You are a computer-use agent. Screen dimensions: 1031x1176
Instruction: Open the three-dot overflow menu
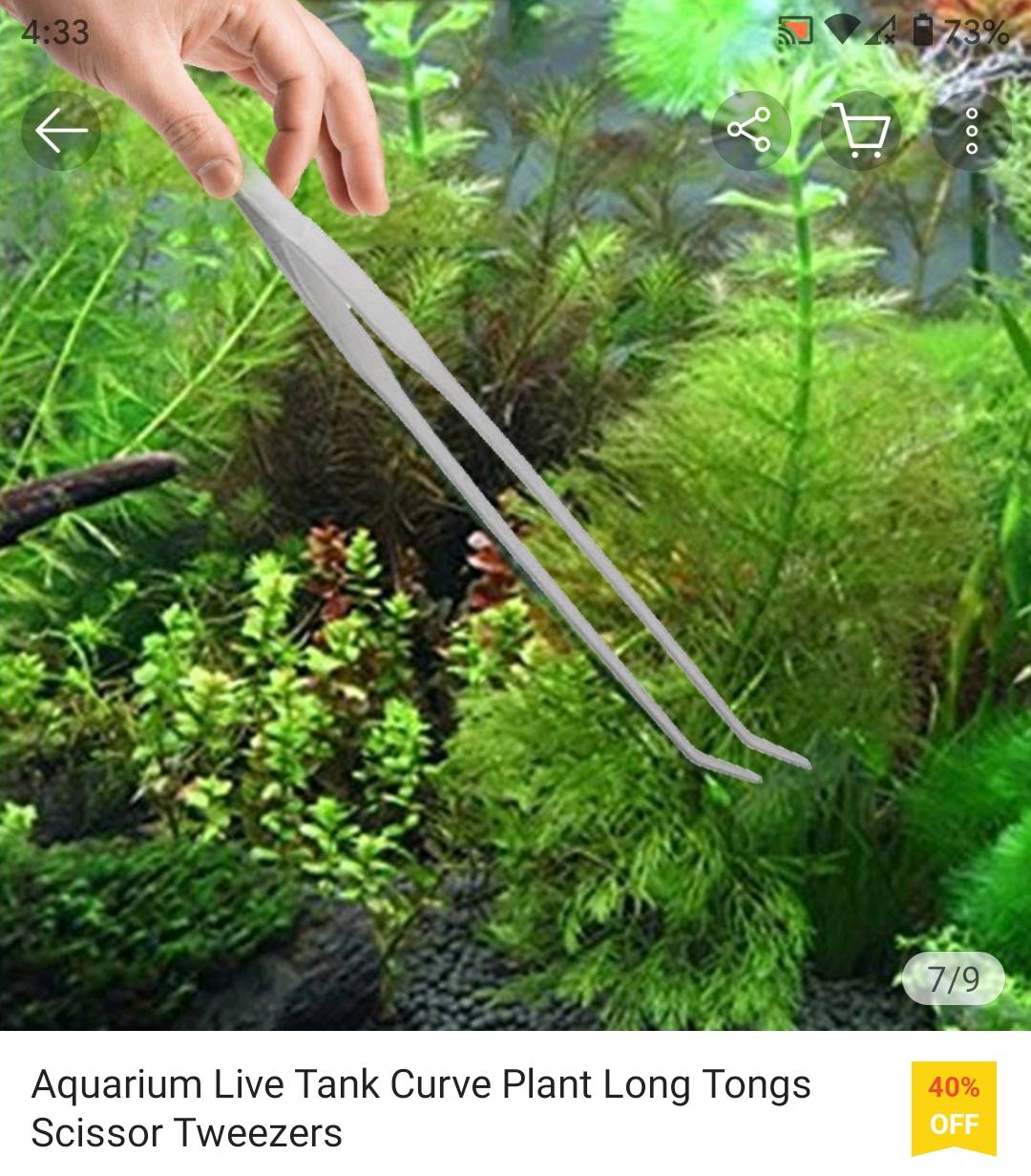[971, 131]
